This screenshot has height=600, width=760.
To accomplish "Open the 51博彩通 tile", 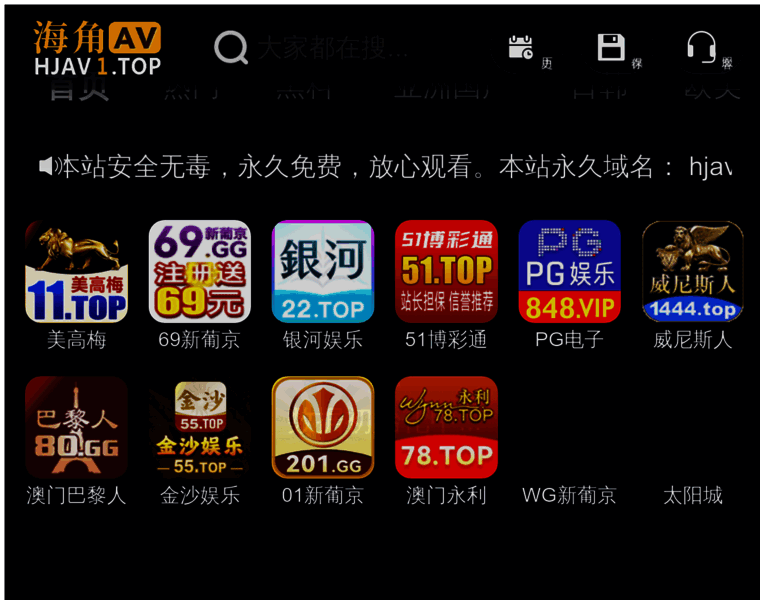I will pos(446,272).
